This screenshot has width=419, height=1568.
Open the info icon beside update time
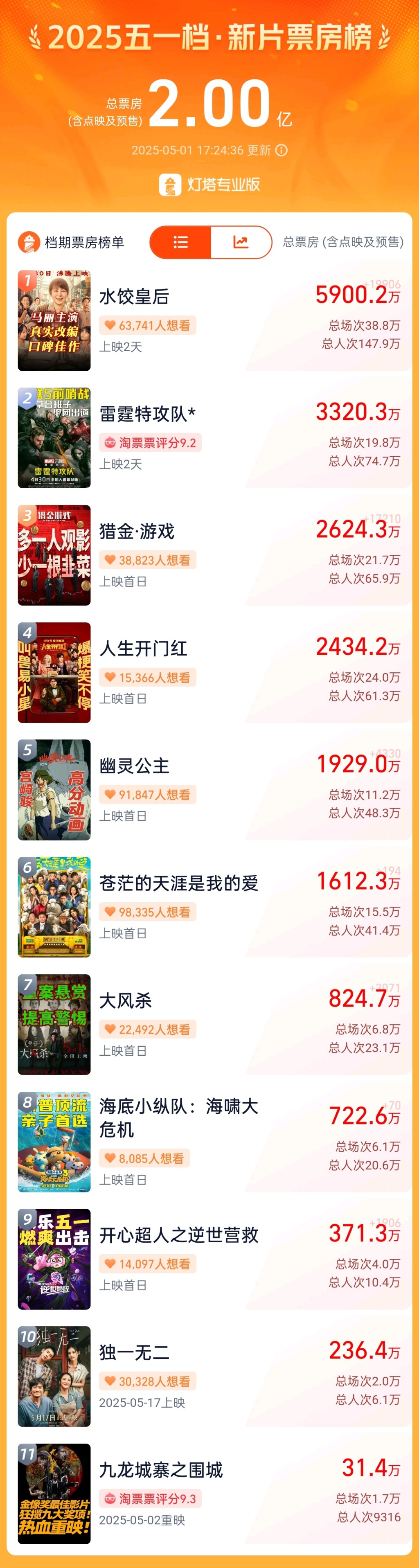pos(282,150)
